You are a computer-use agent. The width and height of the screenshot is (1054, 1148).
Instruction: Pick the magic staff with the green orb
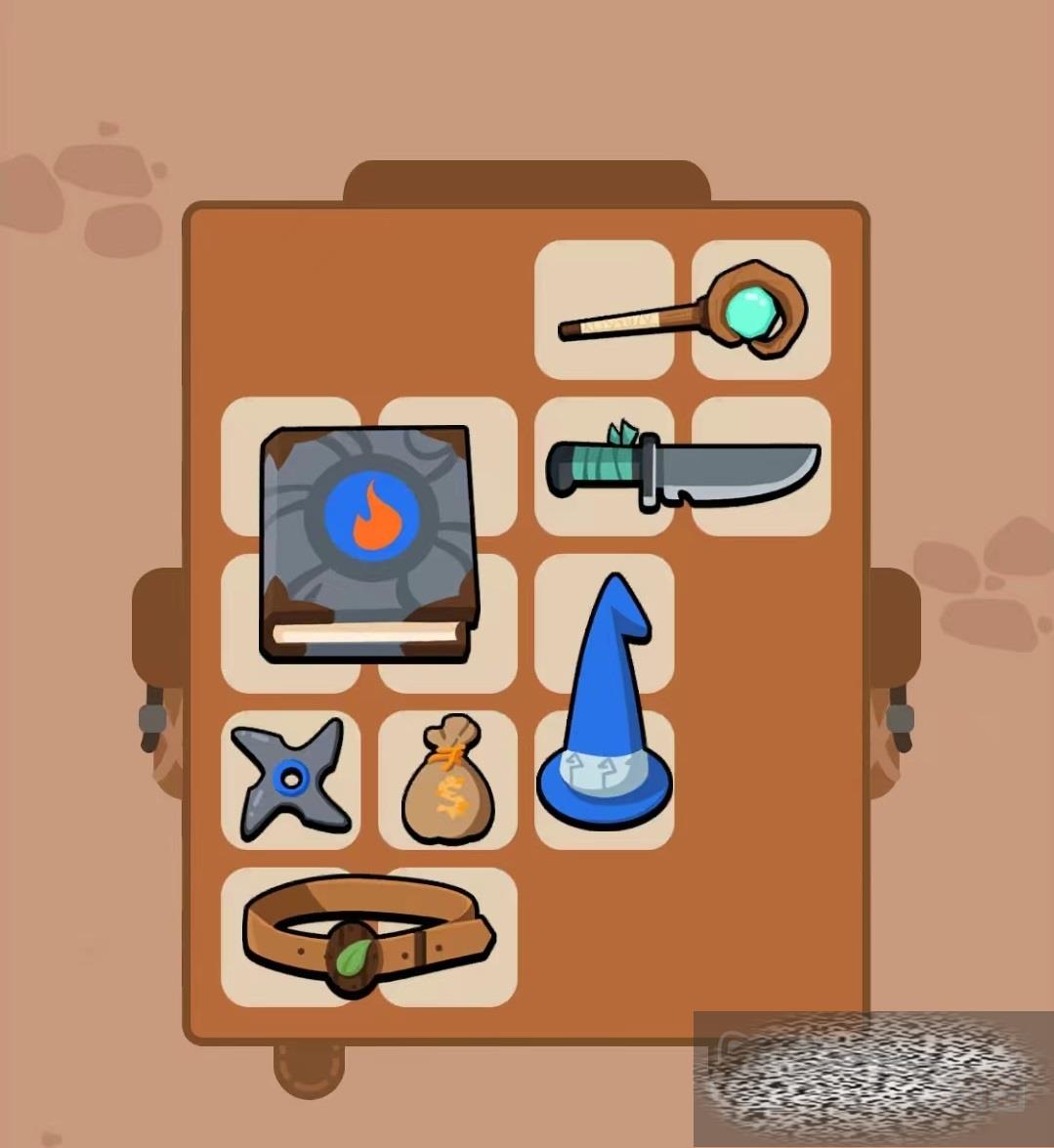pyautogui.click(x=684, y=311)
